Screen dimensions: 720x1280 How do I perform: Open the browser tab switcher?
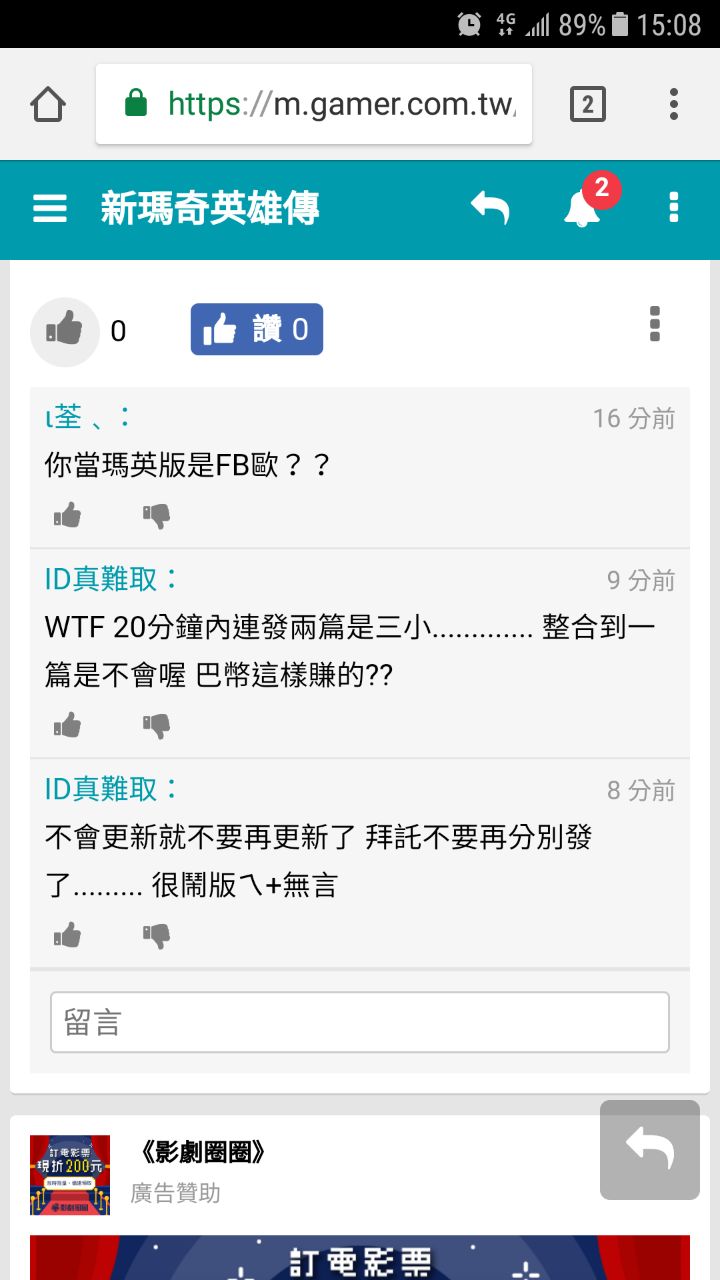[x=587, y=104]
